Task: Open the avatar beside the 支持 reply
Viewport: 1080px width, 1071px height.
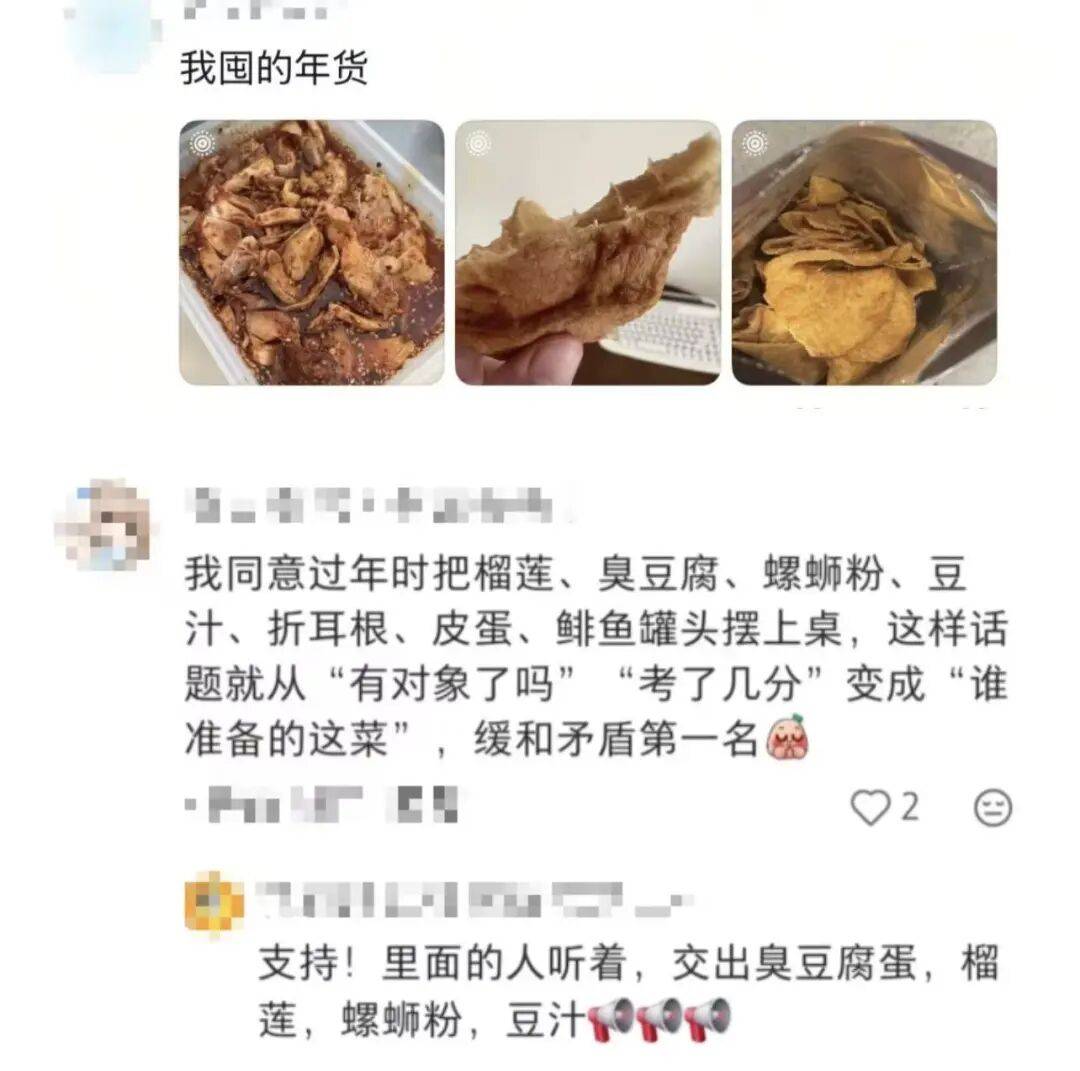Action: [213, 903]
